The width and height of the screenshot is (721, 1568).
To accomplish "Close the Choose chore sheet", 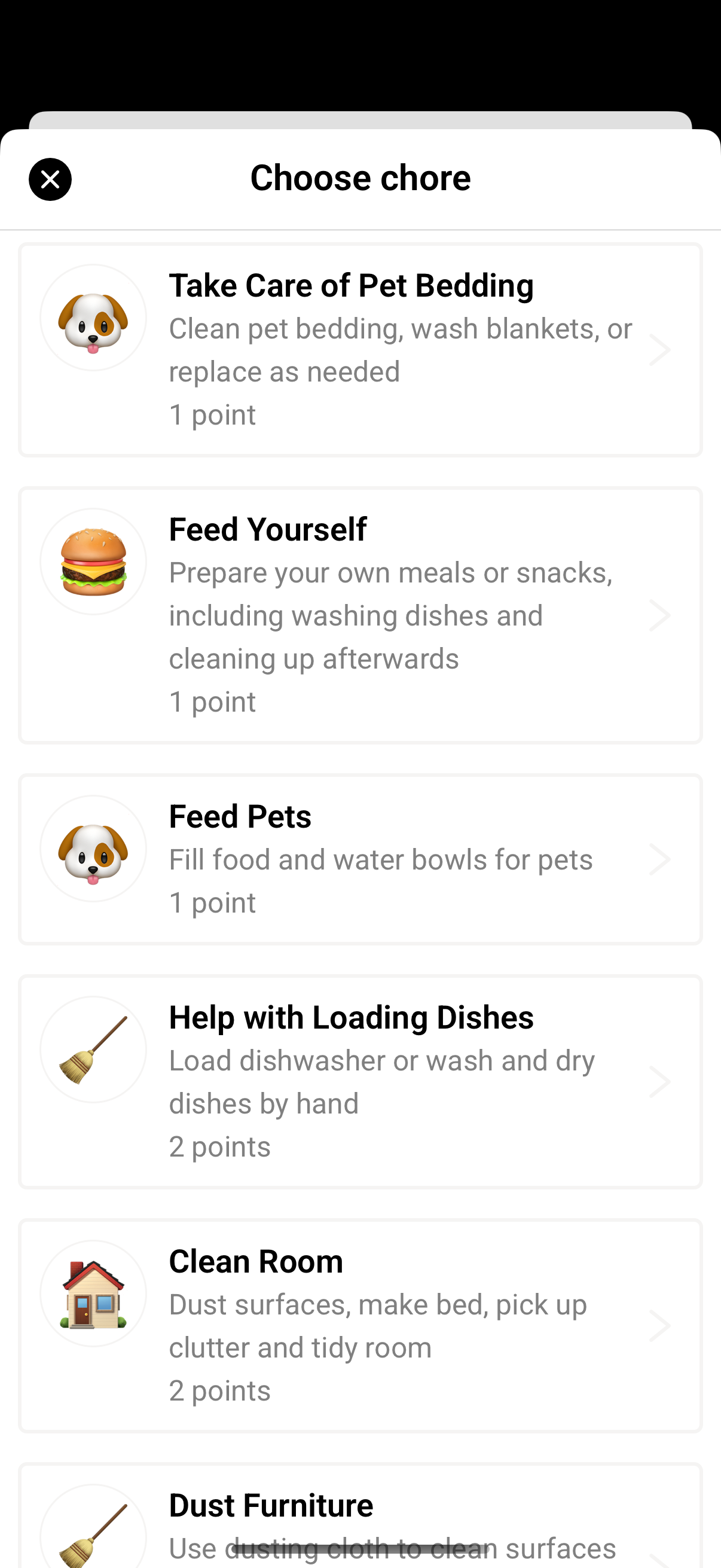I will pyautogui.click(x=50, y=179).
